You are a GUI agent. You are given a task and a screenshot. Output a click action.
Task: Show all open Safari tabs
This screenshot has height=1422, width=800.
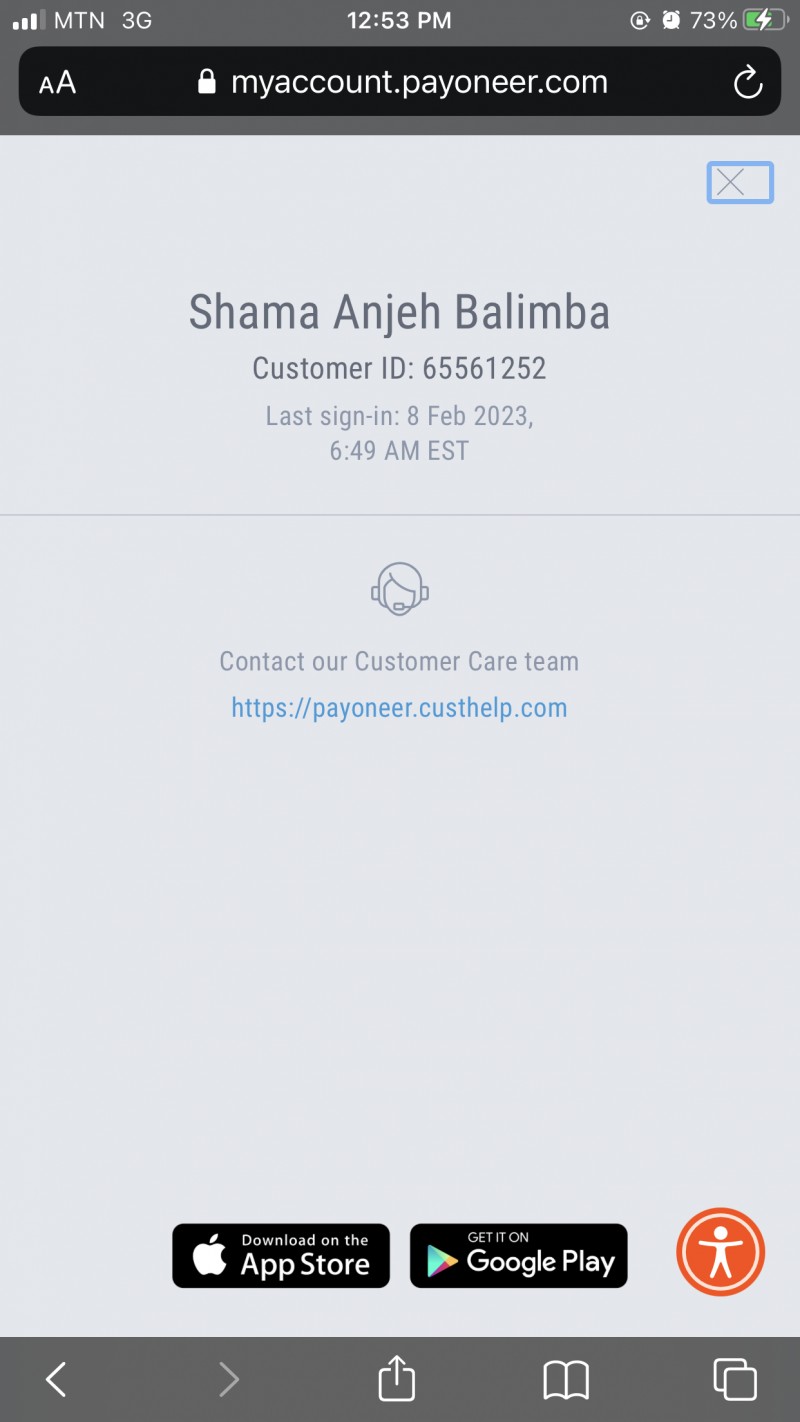pos(735,1379)
